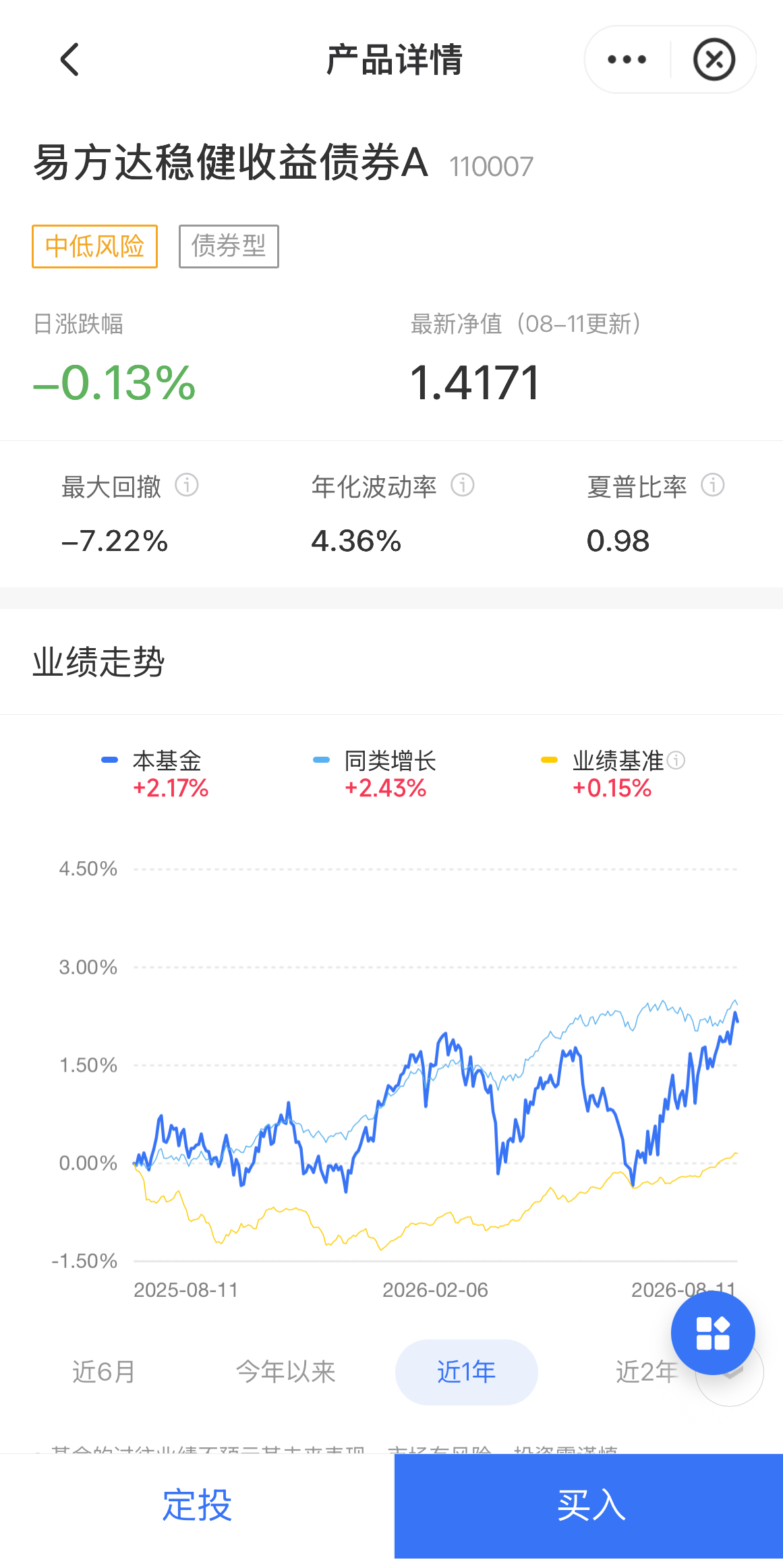Show info for 最大回撤
The image size is (783, 1568).
(187, 485)
